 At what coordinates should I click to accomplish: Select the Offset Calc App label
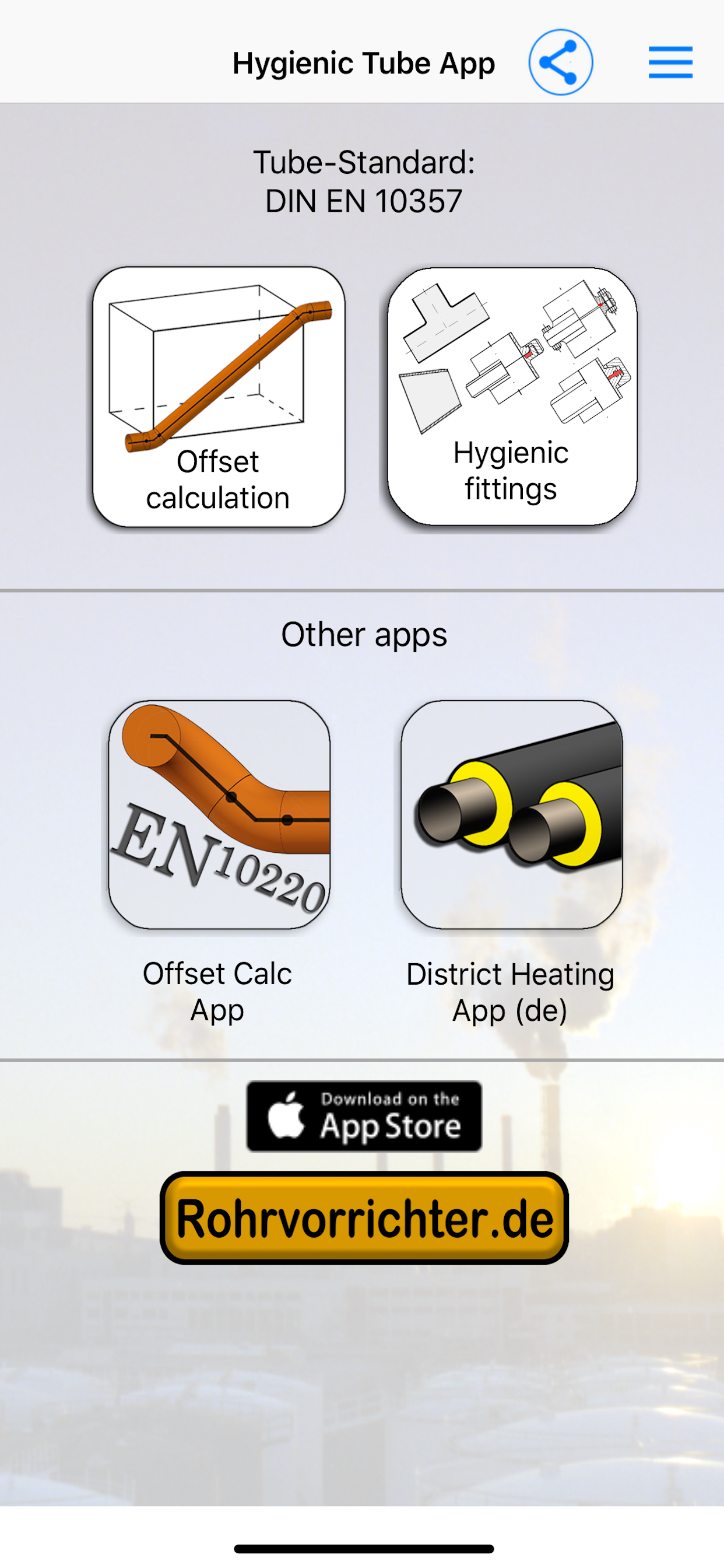point(218,992)
